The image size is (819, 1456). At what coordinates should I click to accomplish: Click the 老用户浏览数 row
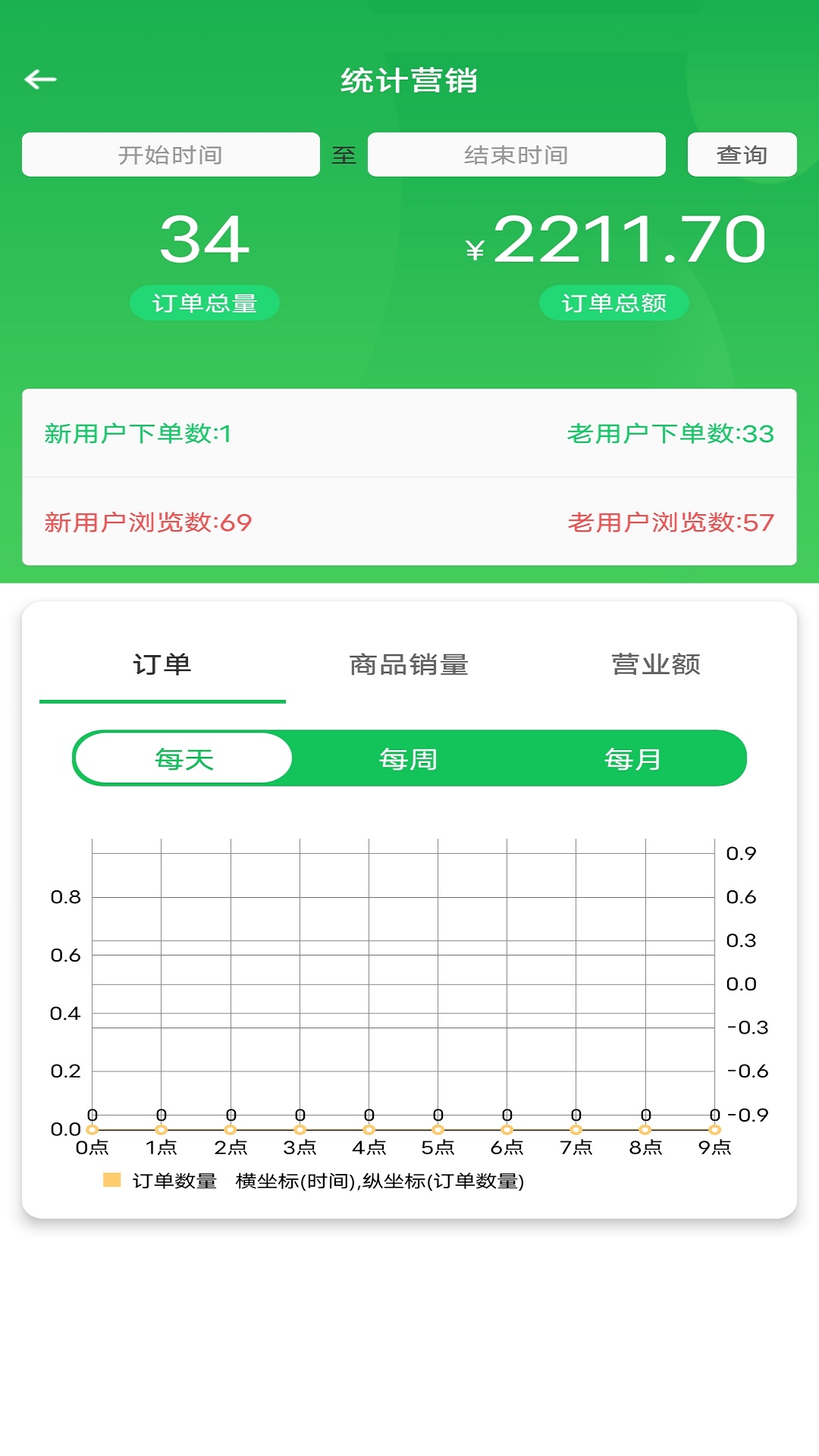(670, 522)
